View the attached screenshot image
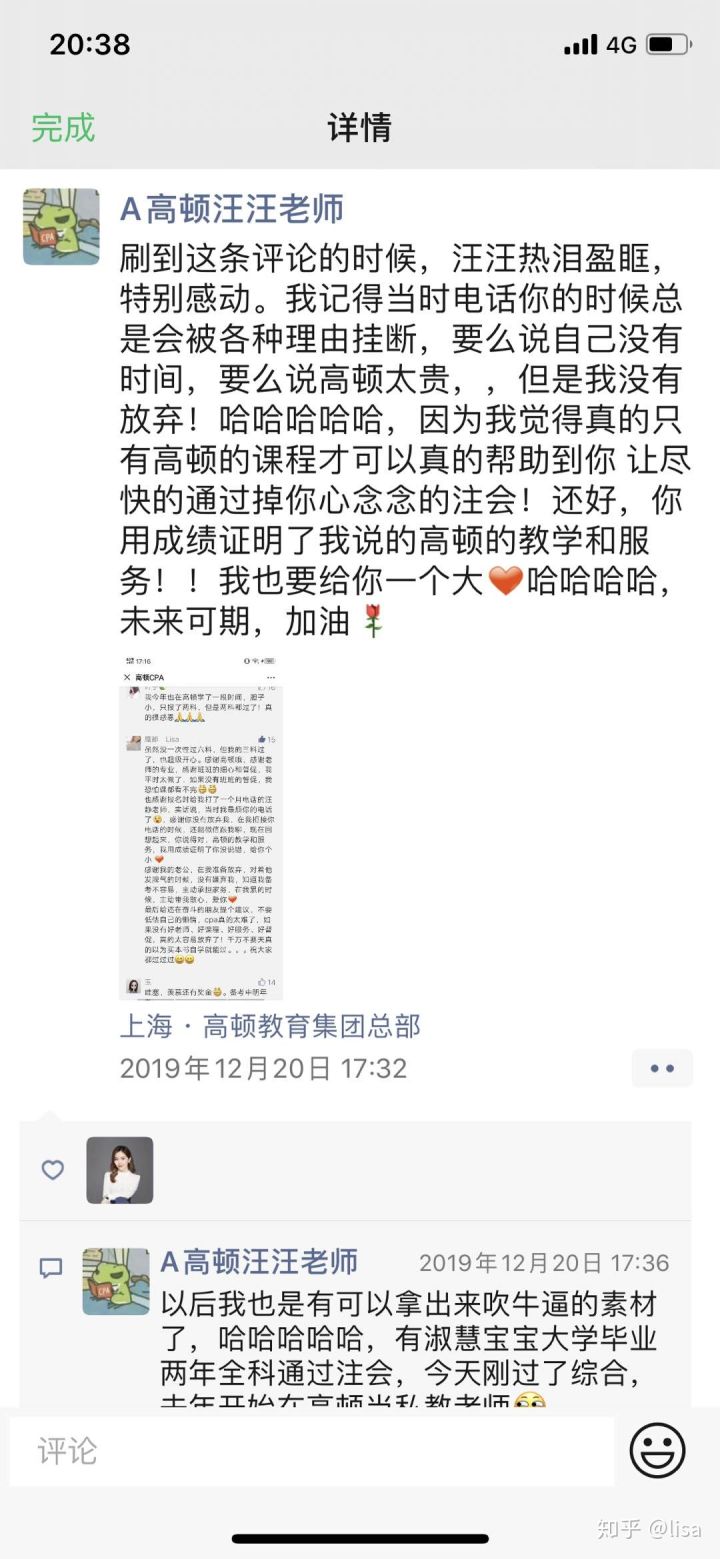The width and height of the screenshot is (720, 1559). click(x=201, y=827)
